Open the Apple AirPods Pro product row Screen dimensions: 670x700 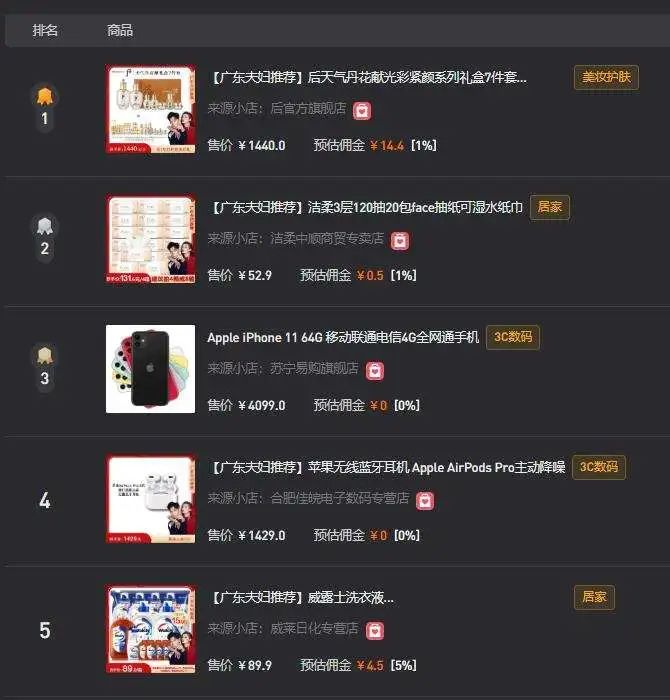[387, 468]
